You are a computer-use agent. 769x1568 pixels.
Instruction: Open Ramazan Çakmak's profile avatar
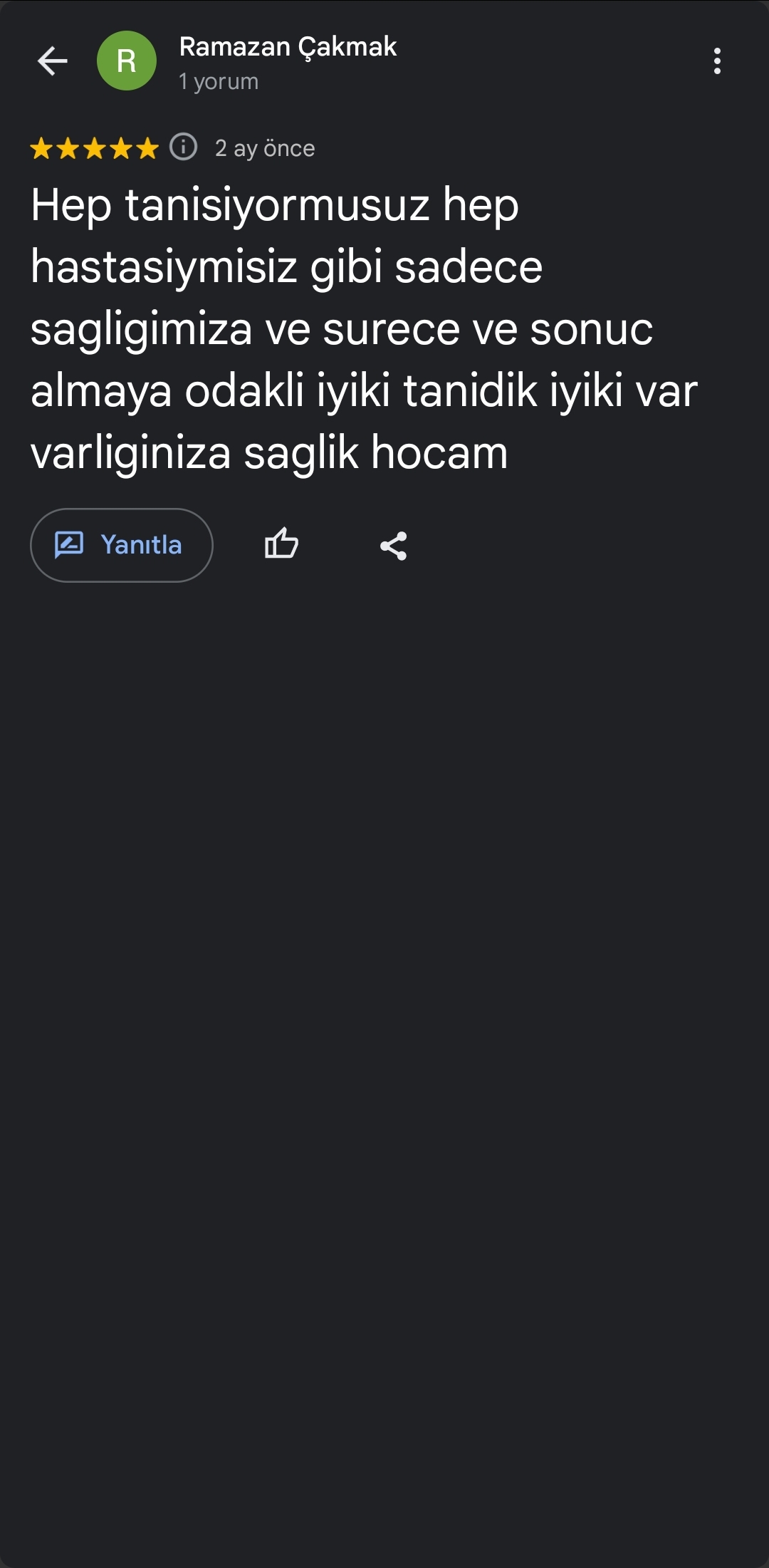(x=127, y=61)
